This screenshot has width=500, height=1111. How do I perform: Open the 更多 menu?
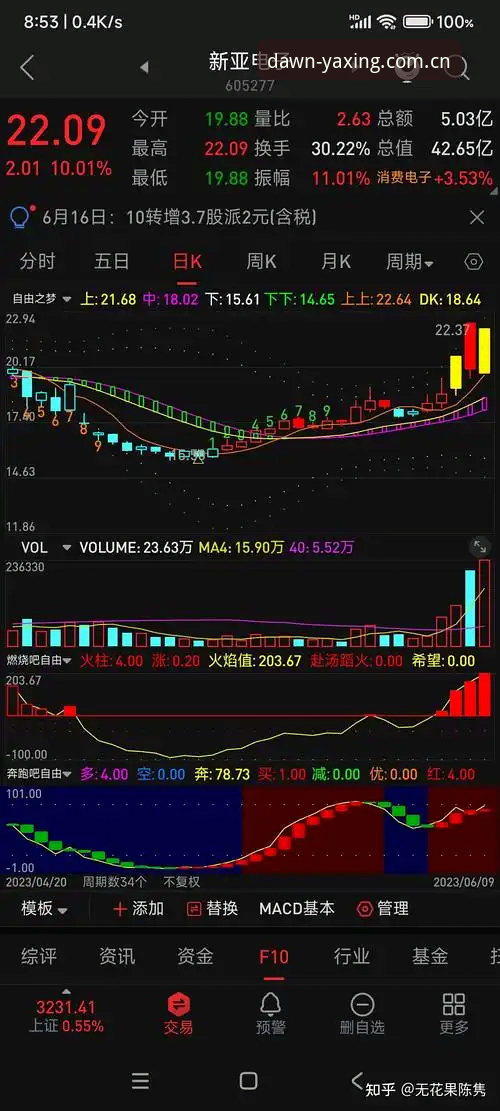[x=454, y=1013]
